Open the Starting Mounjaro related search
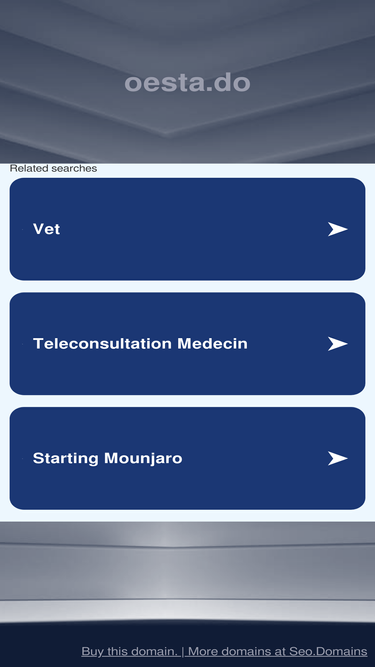This screenshot has width=375, height=667. pos(187,458)
